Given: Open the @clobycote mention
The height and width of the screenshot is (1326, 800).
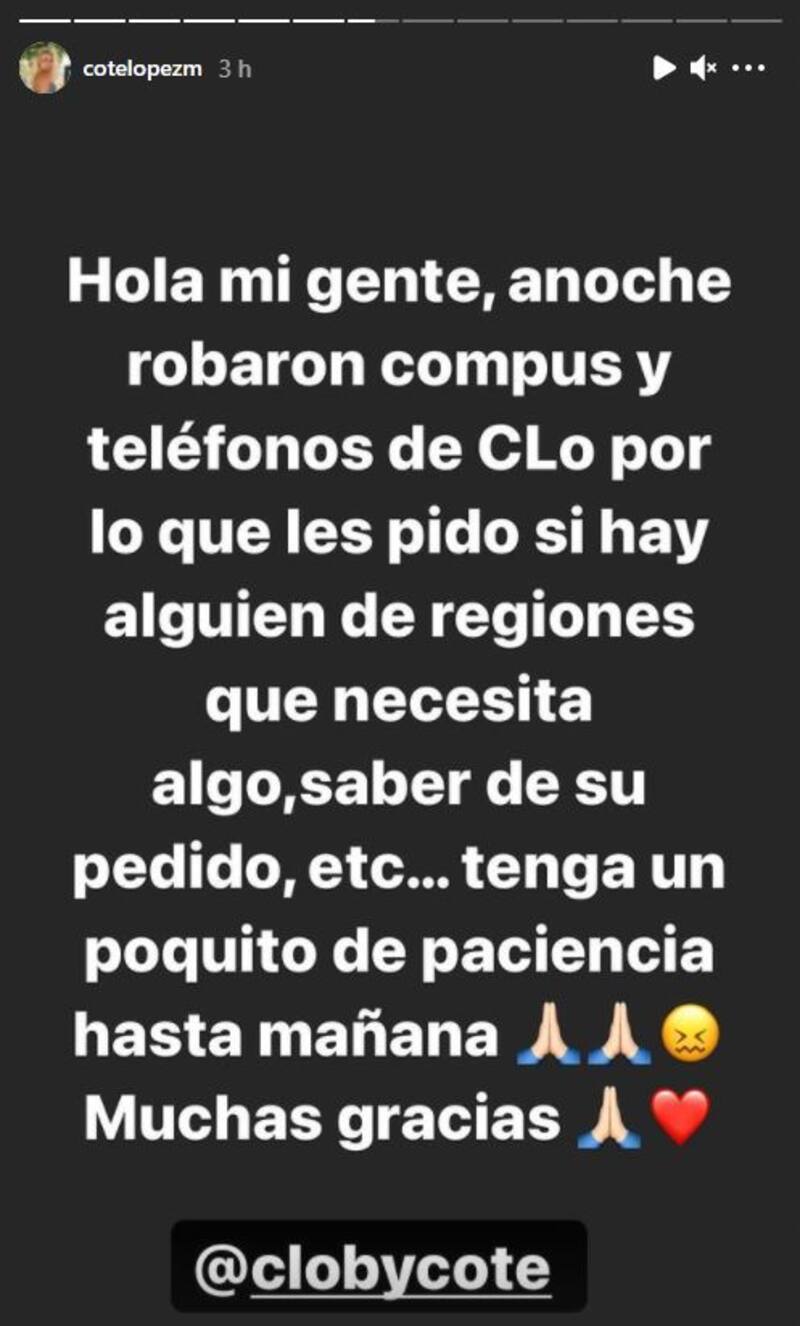Looking at the screenshot, I should (x=379, y=1269).
